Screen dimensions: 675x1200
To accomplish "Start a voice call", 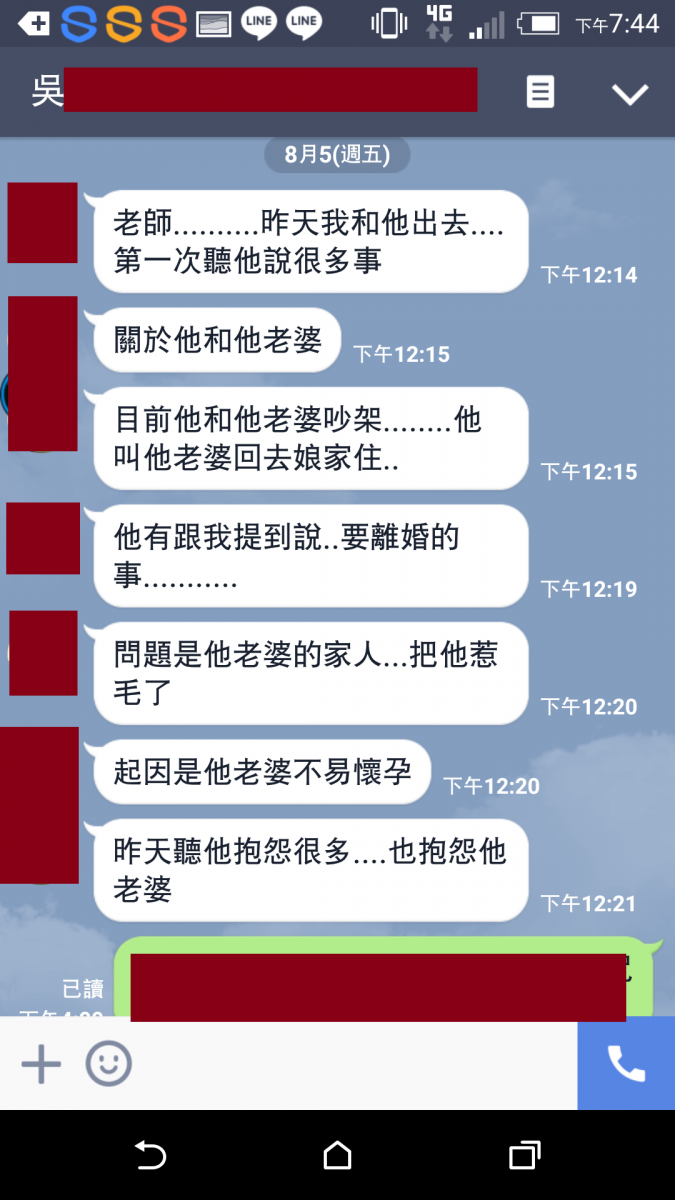I will click(626, 1064).
